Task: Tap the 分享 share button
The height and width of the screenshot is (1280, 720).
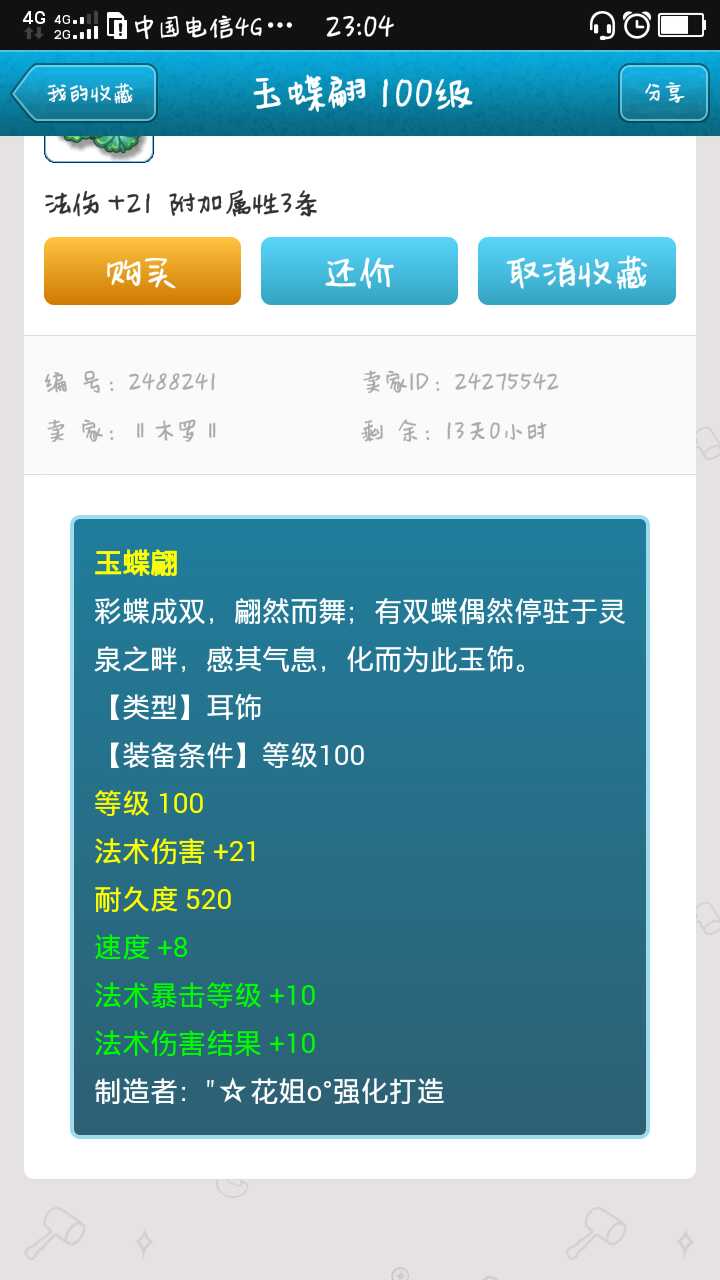Action: [x=663, y=94]
